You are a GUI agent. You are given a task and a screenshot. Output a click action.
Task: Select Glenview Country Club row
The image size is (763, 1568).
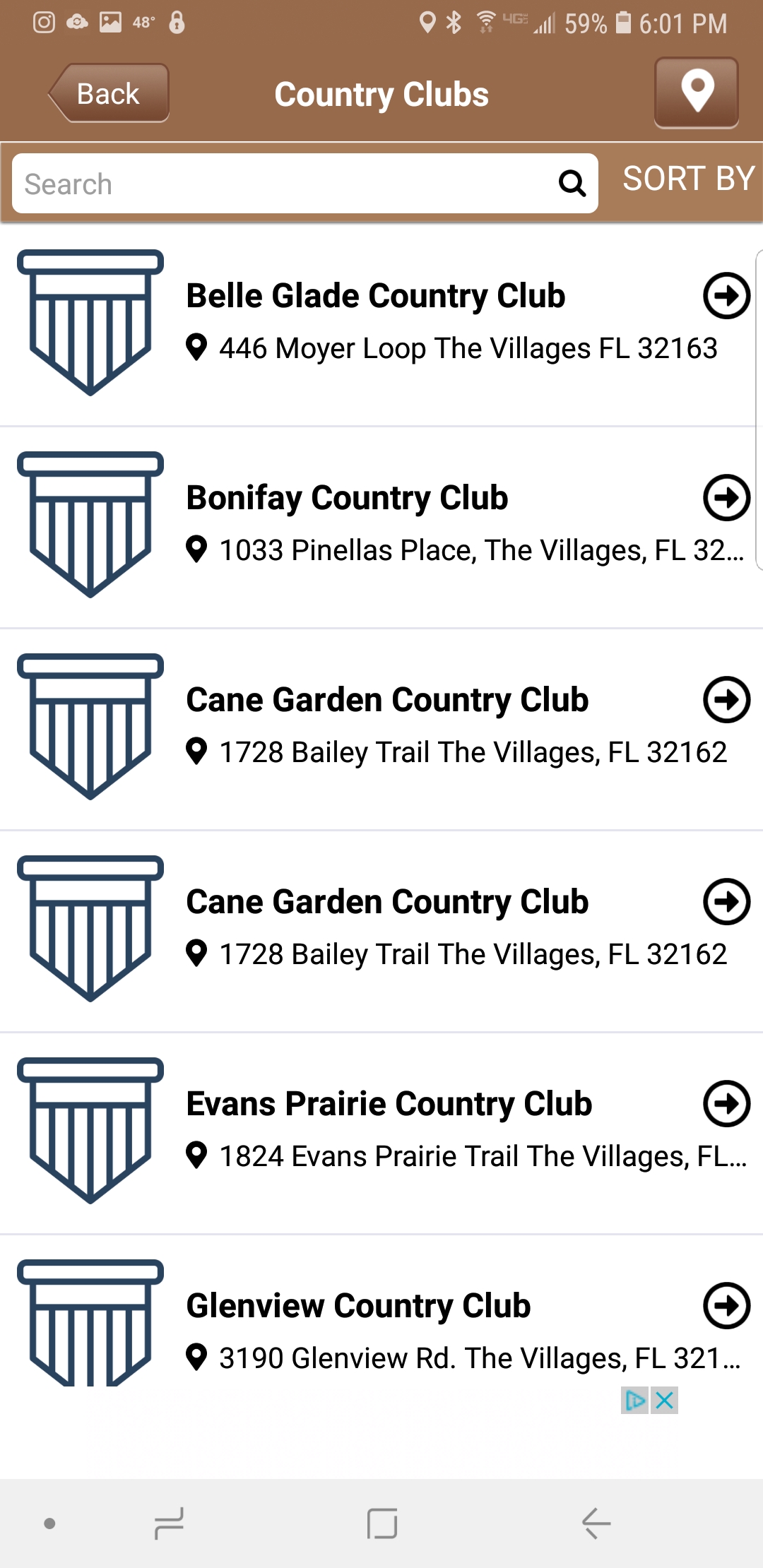(x=381, y=1322)
